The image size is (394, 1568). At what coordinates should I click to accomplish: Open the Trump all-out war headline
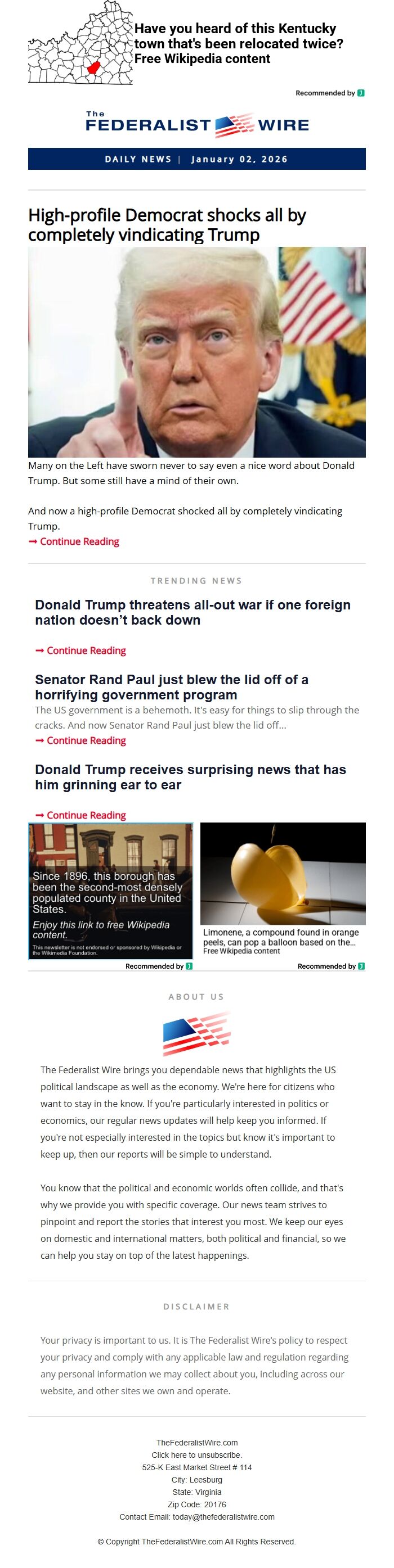pyautogui.click(x=192, y=612)
